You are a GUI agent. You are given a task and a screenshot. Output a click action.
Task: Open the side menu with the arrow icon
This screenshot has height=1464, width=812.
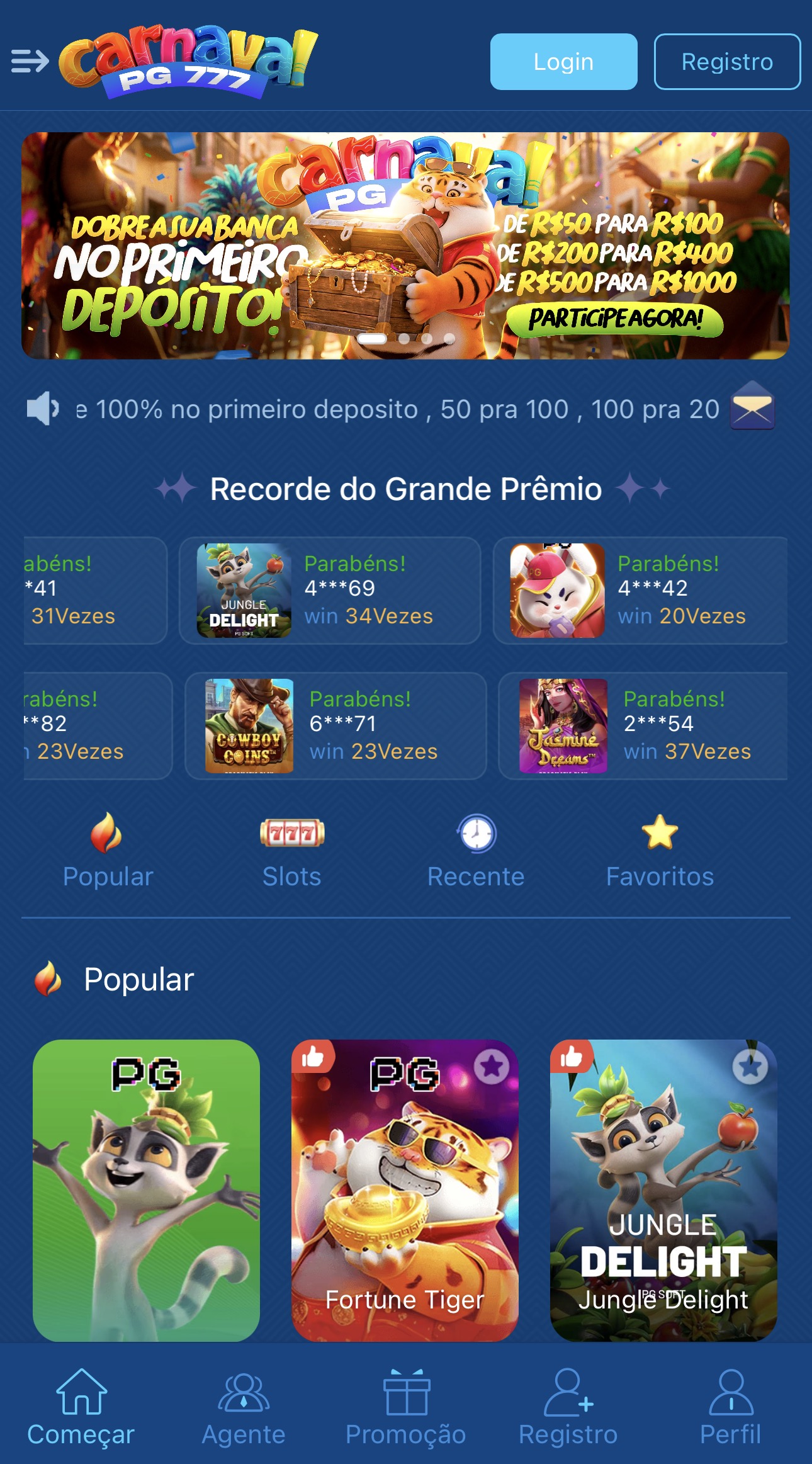pos(30,61)
